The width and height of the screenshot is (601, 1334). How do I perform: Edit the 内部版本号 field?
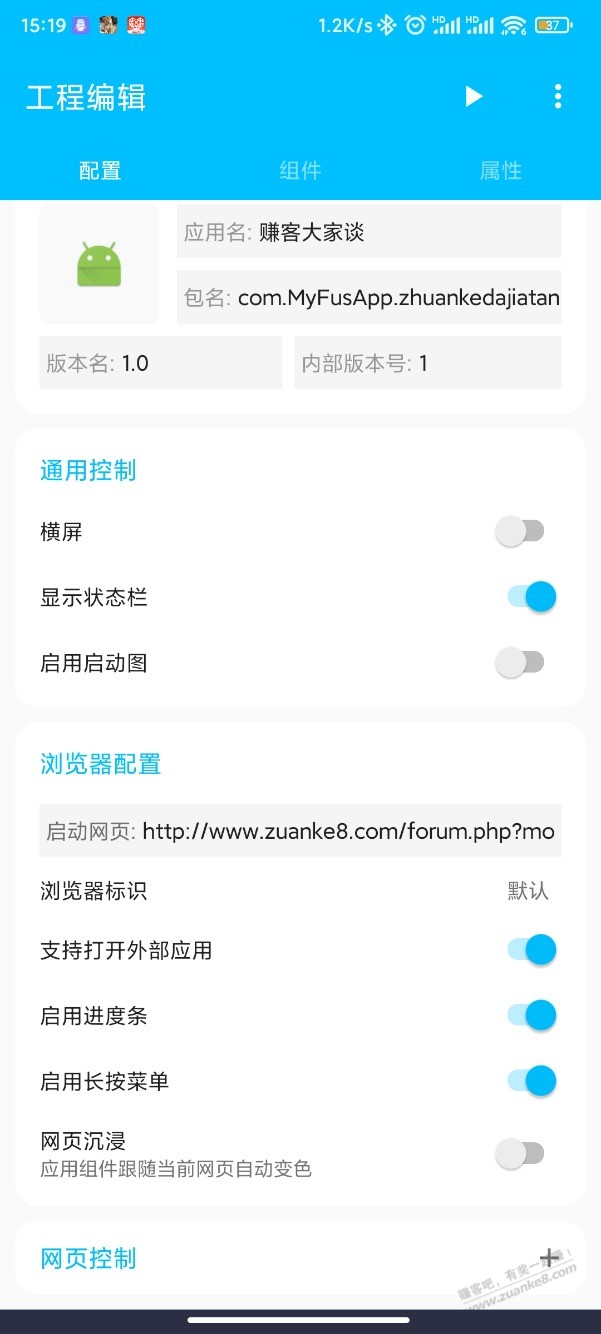pos(427,363)
